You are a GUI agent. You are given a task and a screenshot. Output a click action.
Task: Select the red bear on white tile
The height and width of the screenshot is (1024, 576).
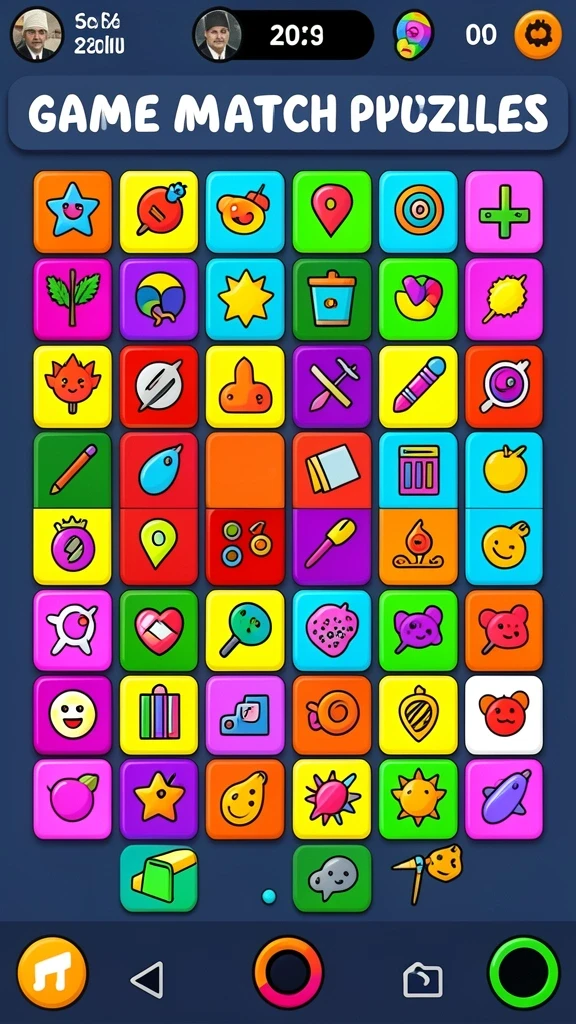pyautogui.click(x=504, y=715)
